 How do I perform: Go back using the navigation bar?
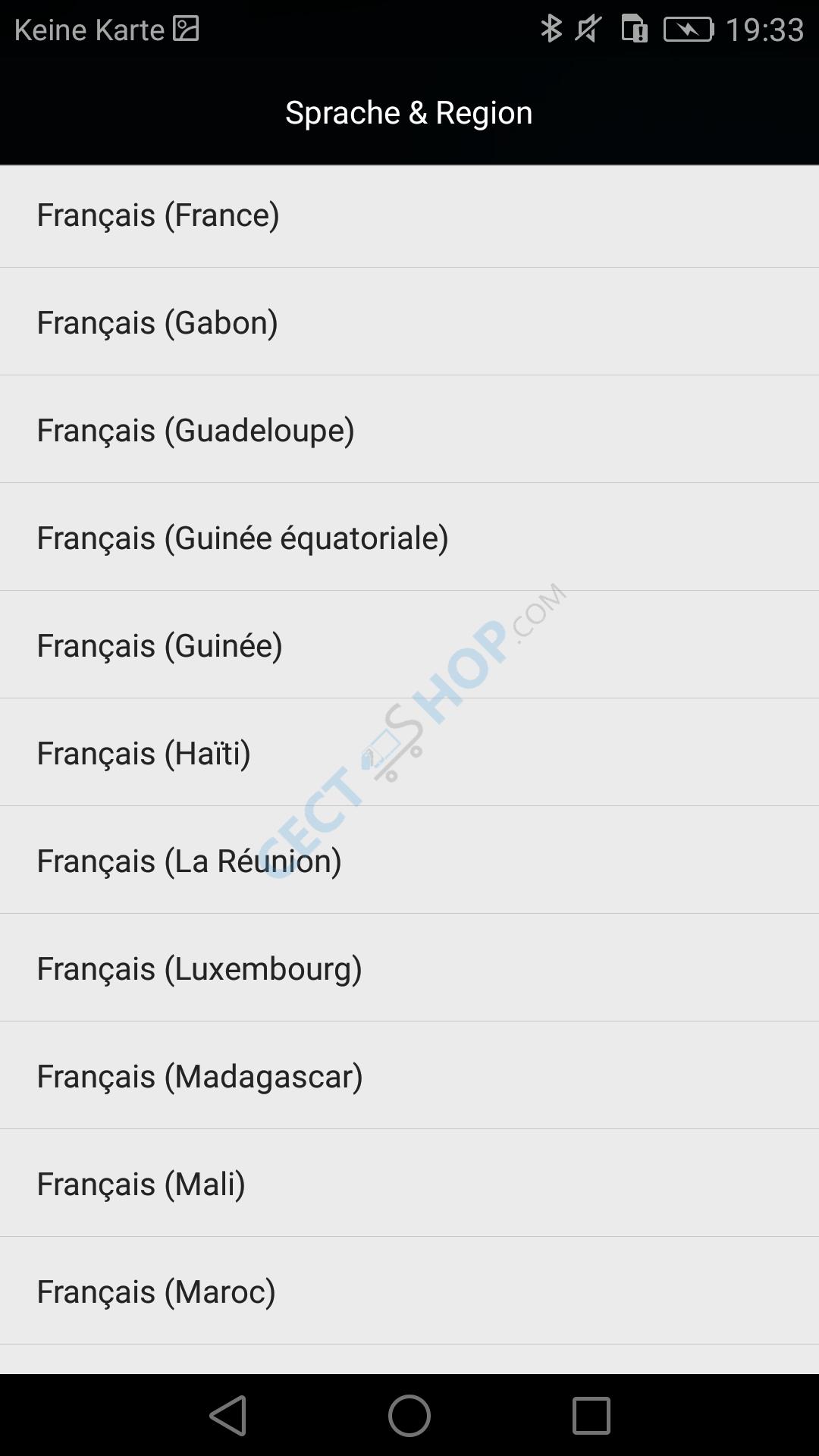point(228,1415)
